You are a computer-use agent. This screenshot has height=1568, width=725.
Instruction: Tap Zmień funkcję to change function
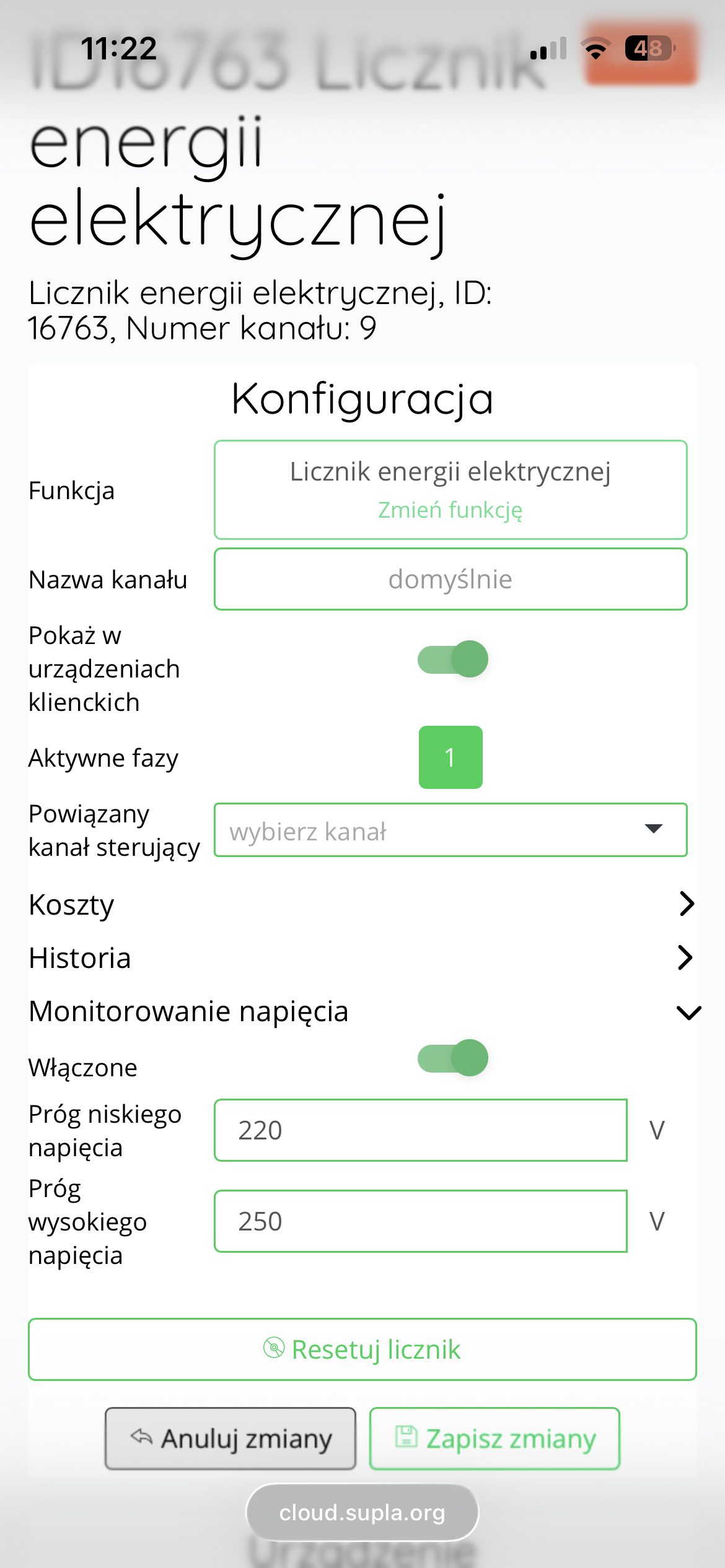[x=450, y=510]
